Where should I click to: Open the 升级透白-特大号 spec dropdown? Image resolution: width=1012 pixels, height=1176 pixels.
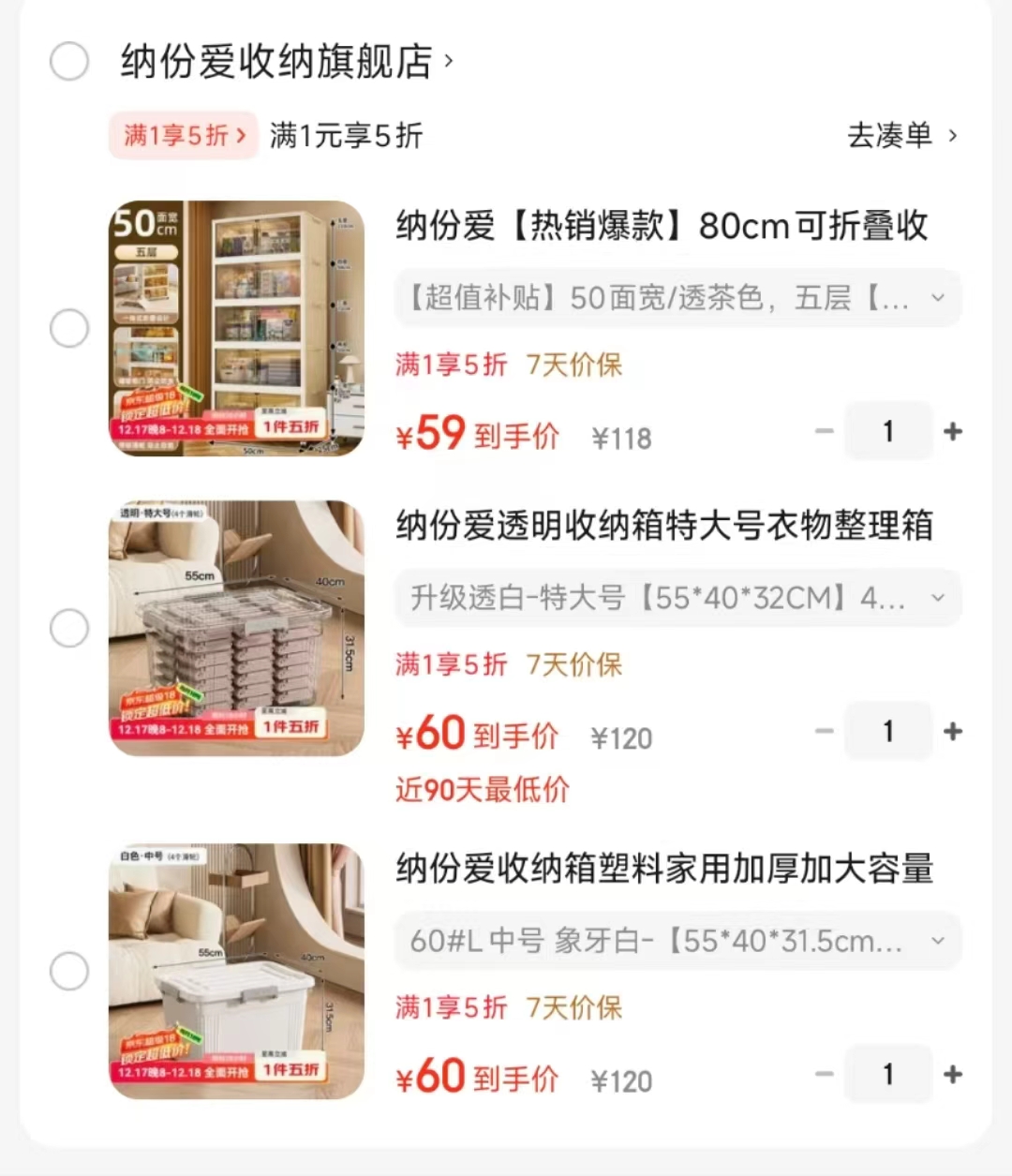[x=937, y=597]
